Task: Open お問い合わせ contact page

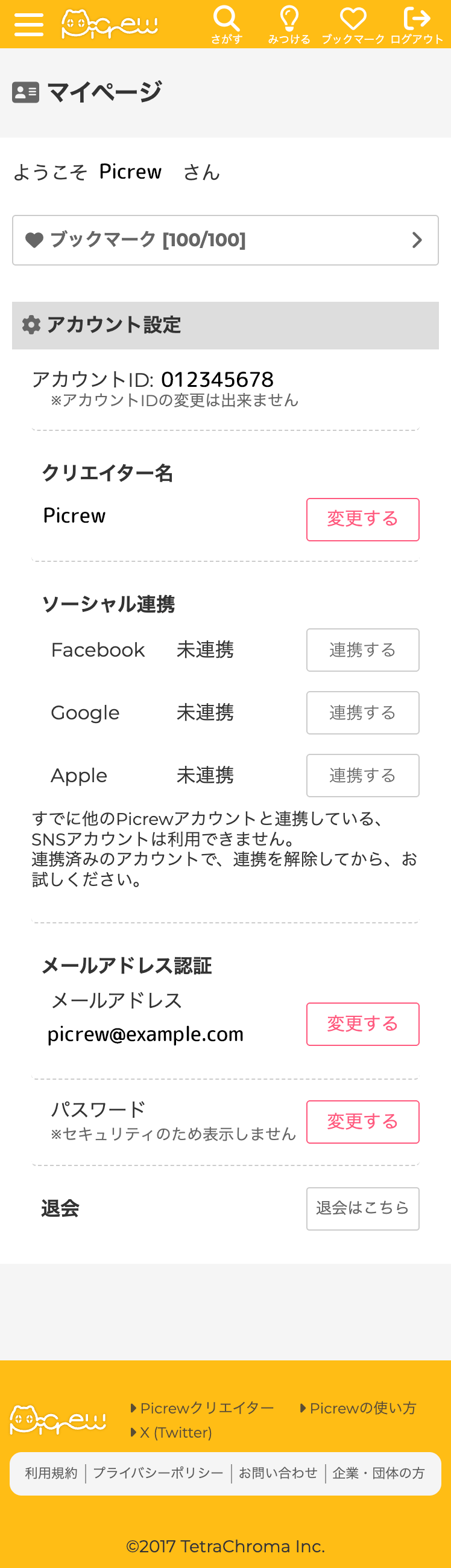Action: pyautogui.click(x=278, y=1473)
